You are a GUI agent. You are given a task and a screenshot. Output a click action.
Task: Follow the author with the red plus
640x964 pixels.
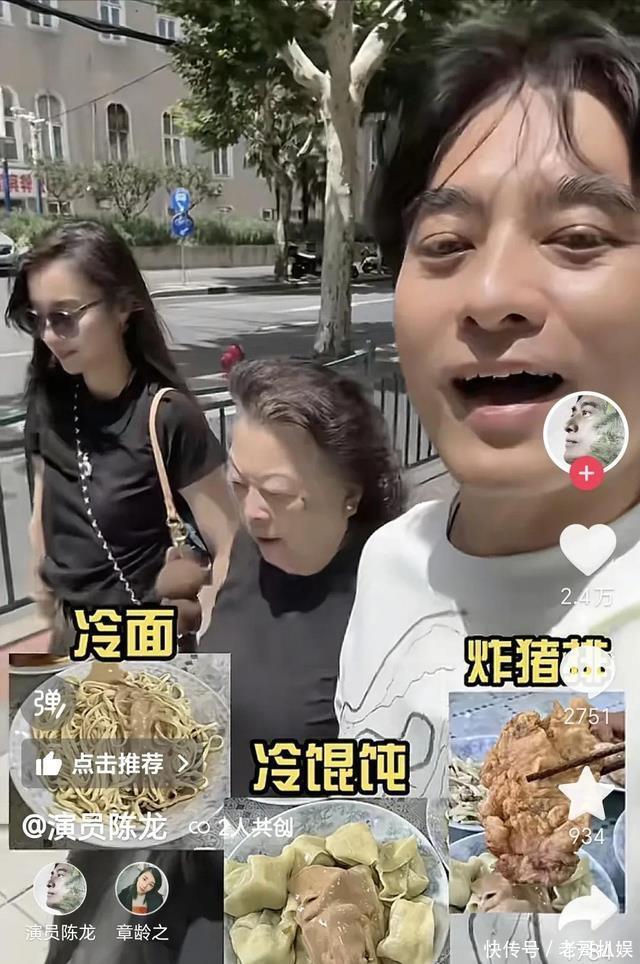[x=586, y=473]
